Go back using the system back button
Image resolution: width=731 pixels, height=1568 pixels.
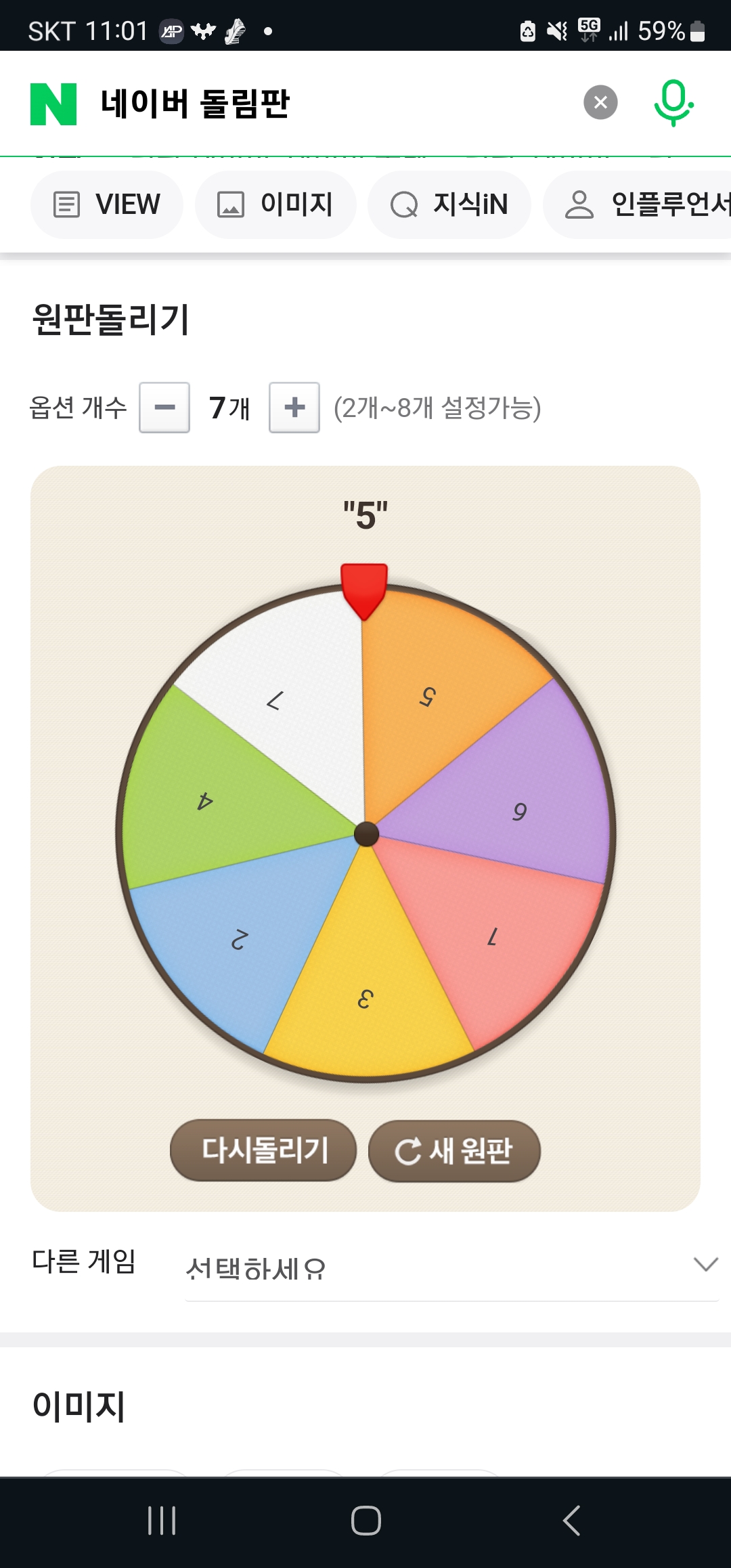pyautogui.click(x=571, y=1521)
